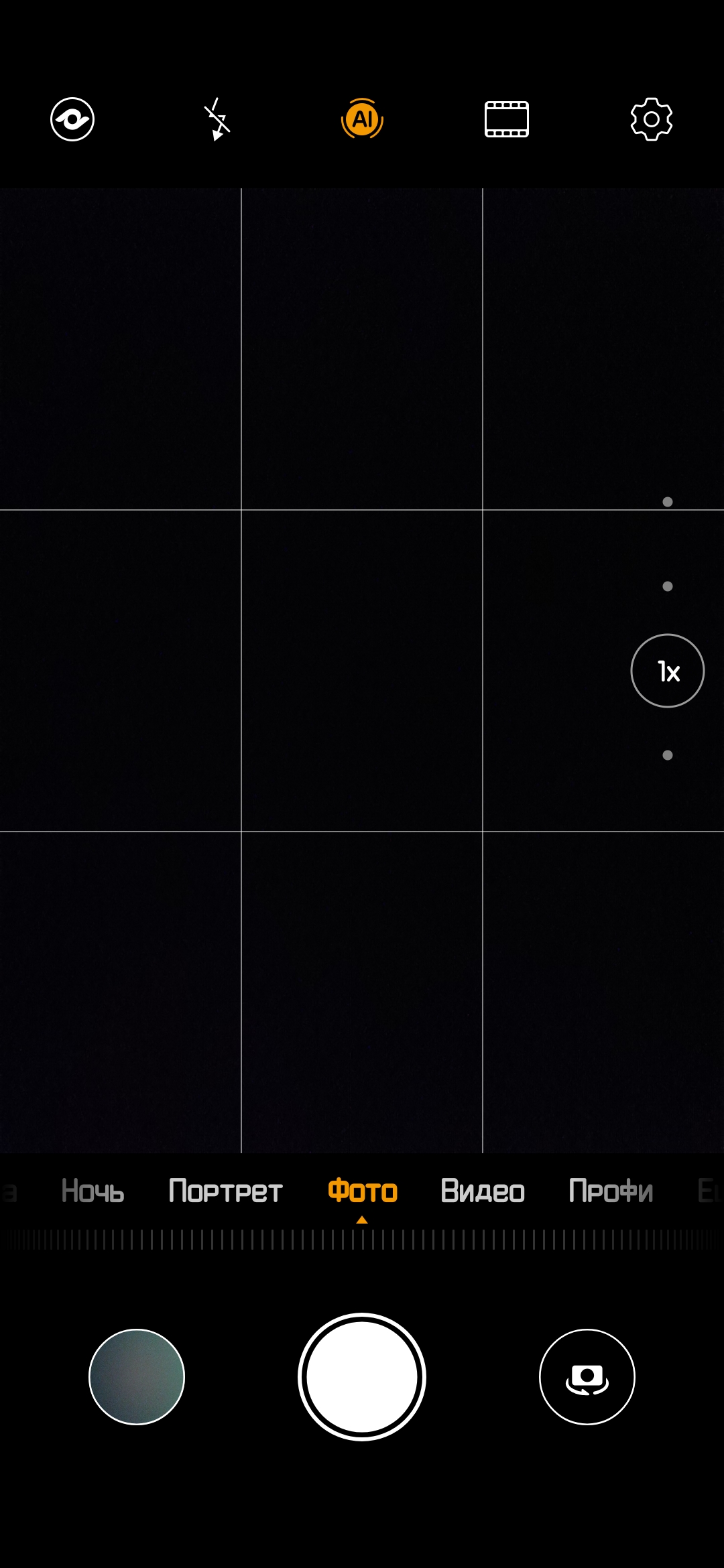Switch to Портрет mode
This screenshot has height=1568, width=724.
(x=225, y=1191)
